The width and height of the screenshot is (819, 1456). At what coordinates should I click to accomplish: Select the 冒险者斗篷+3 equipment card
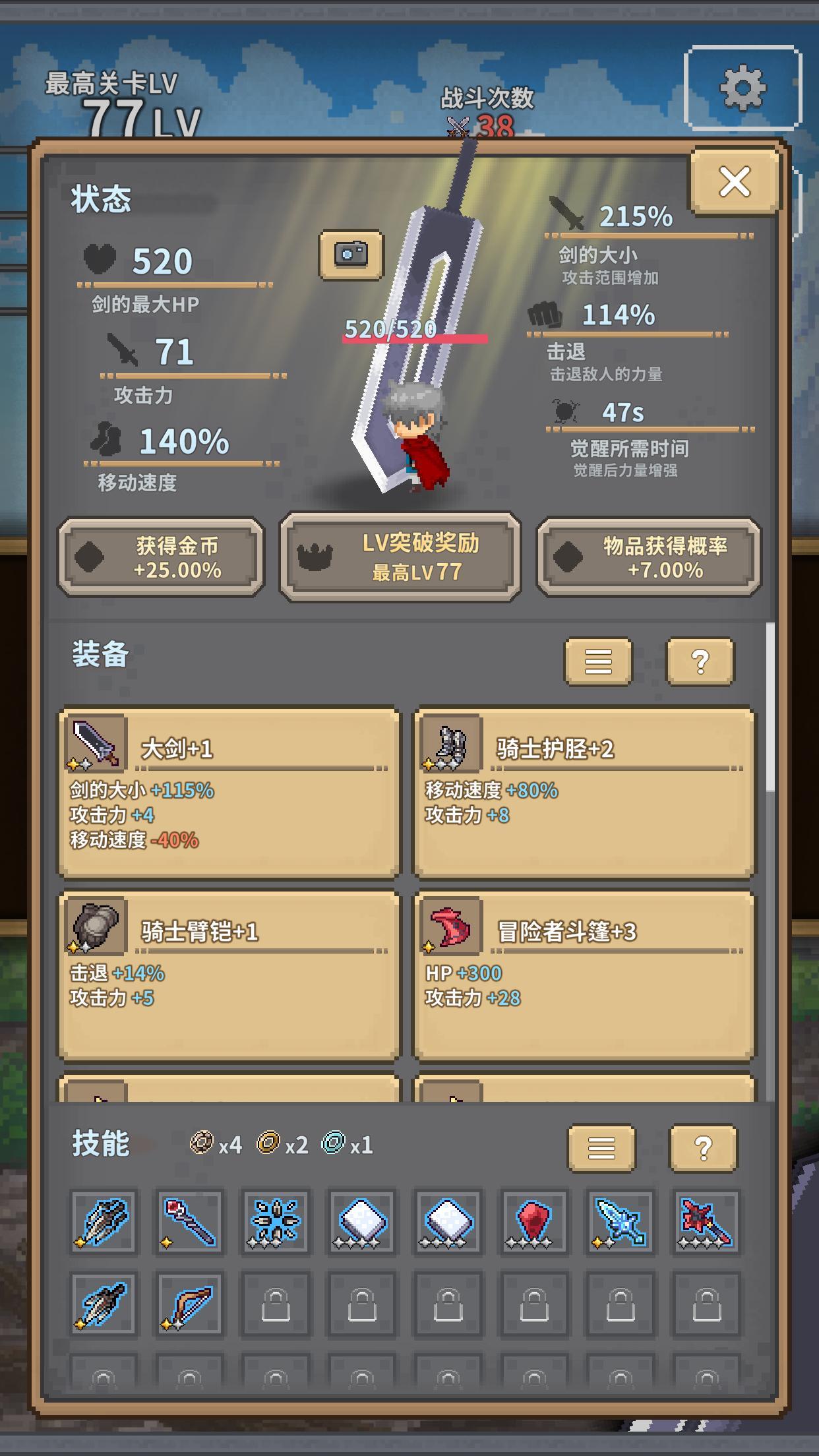coord(584,975)
